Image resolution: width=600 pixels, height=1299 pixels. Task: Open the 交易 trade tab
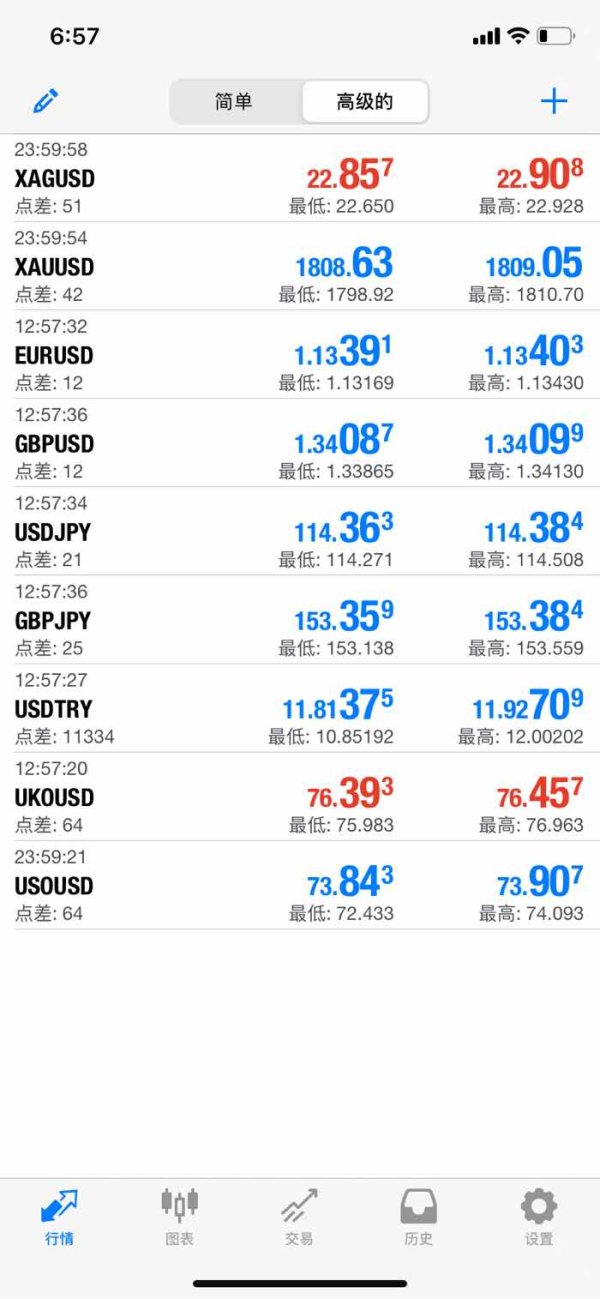tap(299, 1217)
